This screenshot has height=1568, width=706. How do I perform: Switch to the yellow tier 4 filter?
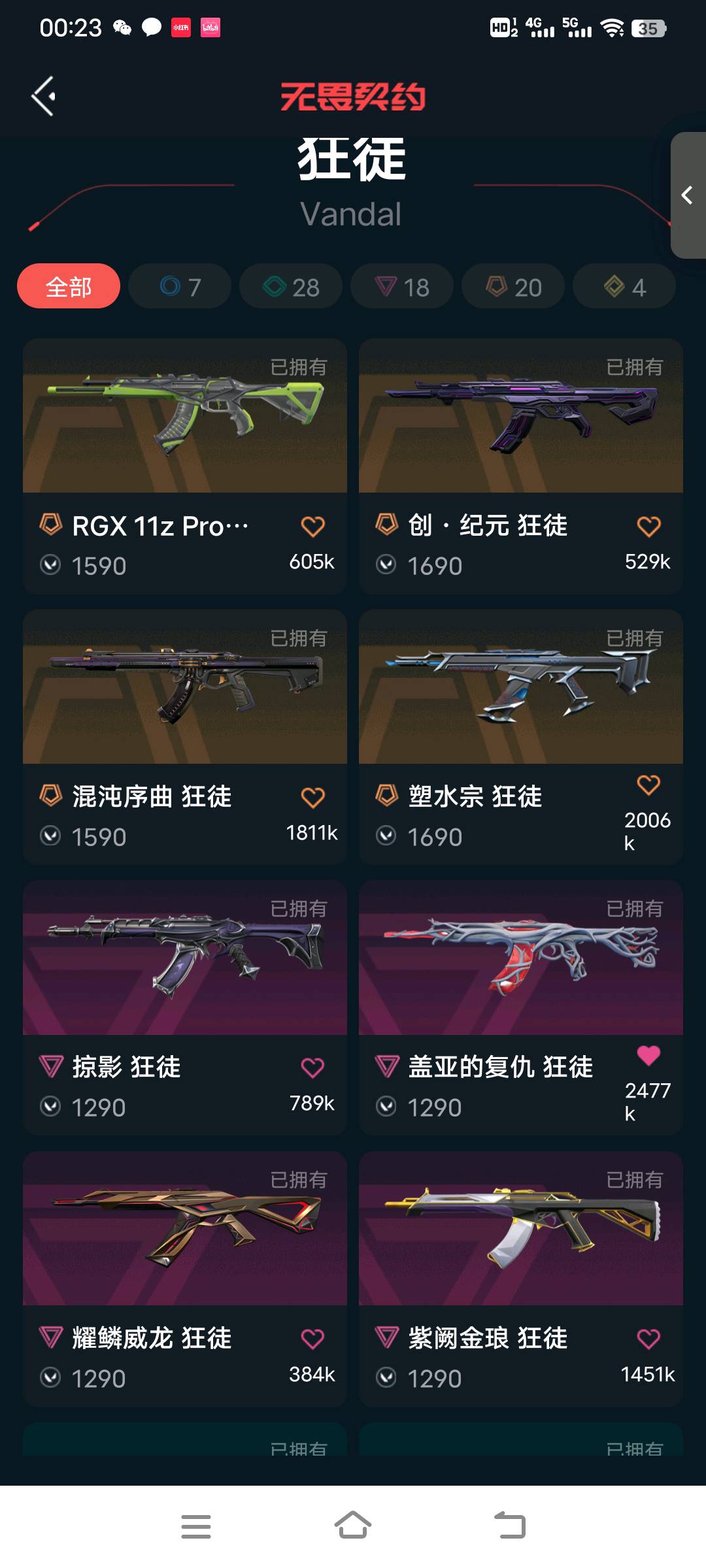tap(624, 286)
